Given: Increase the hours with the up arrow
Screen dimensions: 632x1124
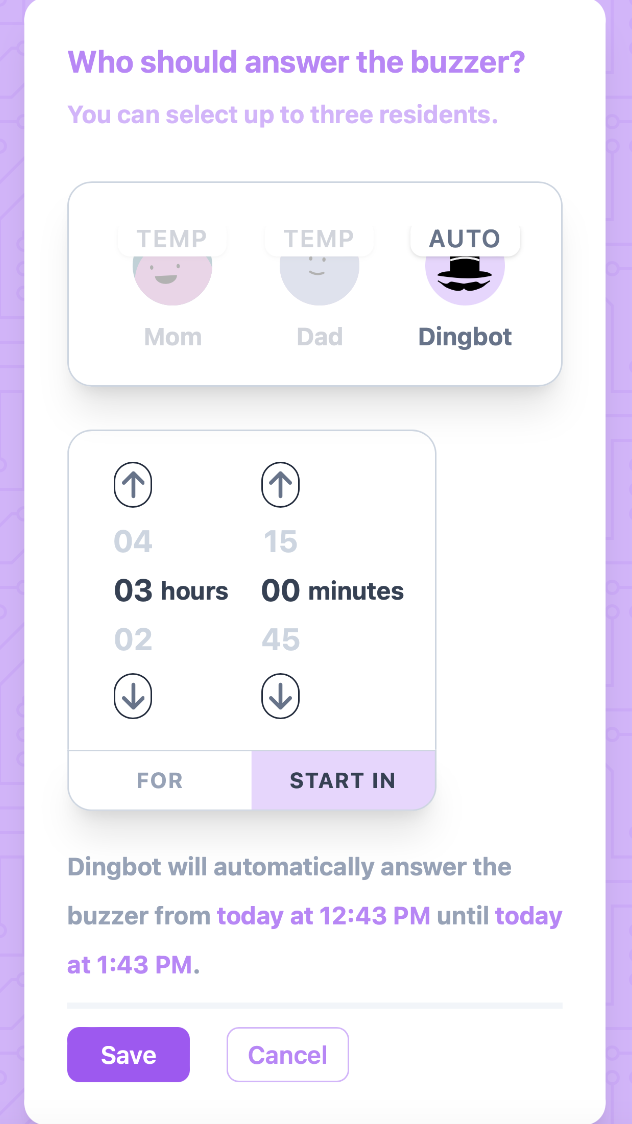Looking at the screenshot, I should tap(133, 486).
